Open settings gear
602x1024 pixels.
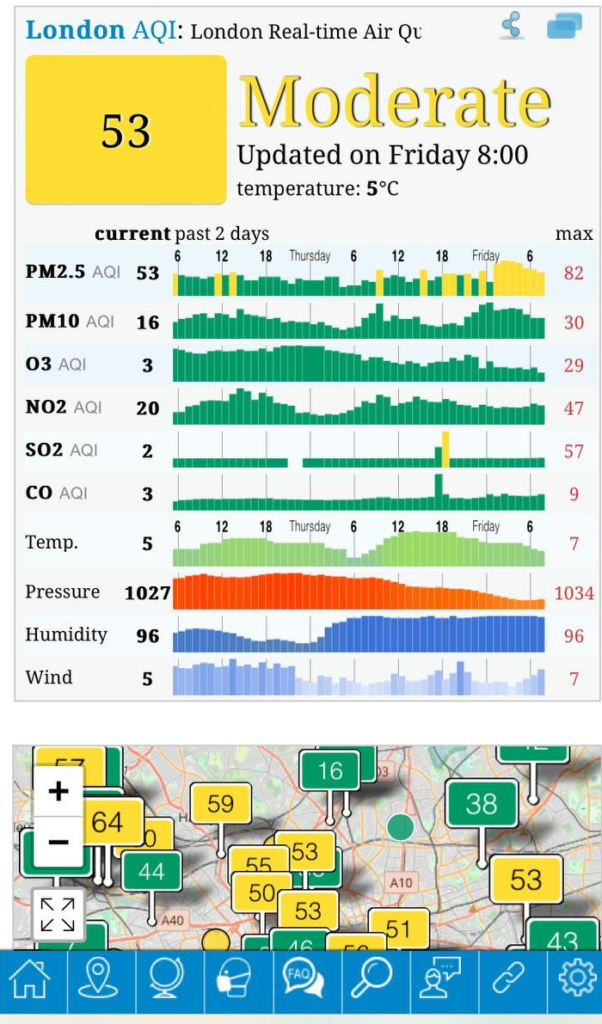click(577, 981)
